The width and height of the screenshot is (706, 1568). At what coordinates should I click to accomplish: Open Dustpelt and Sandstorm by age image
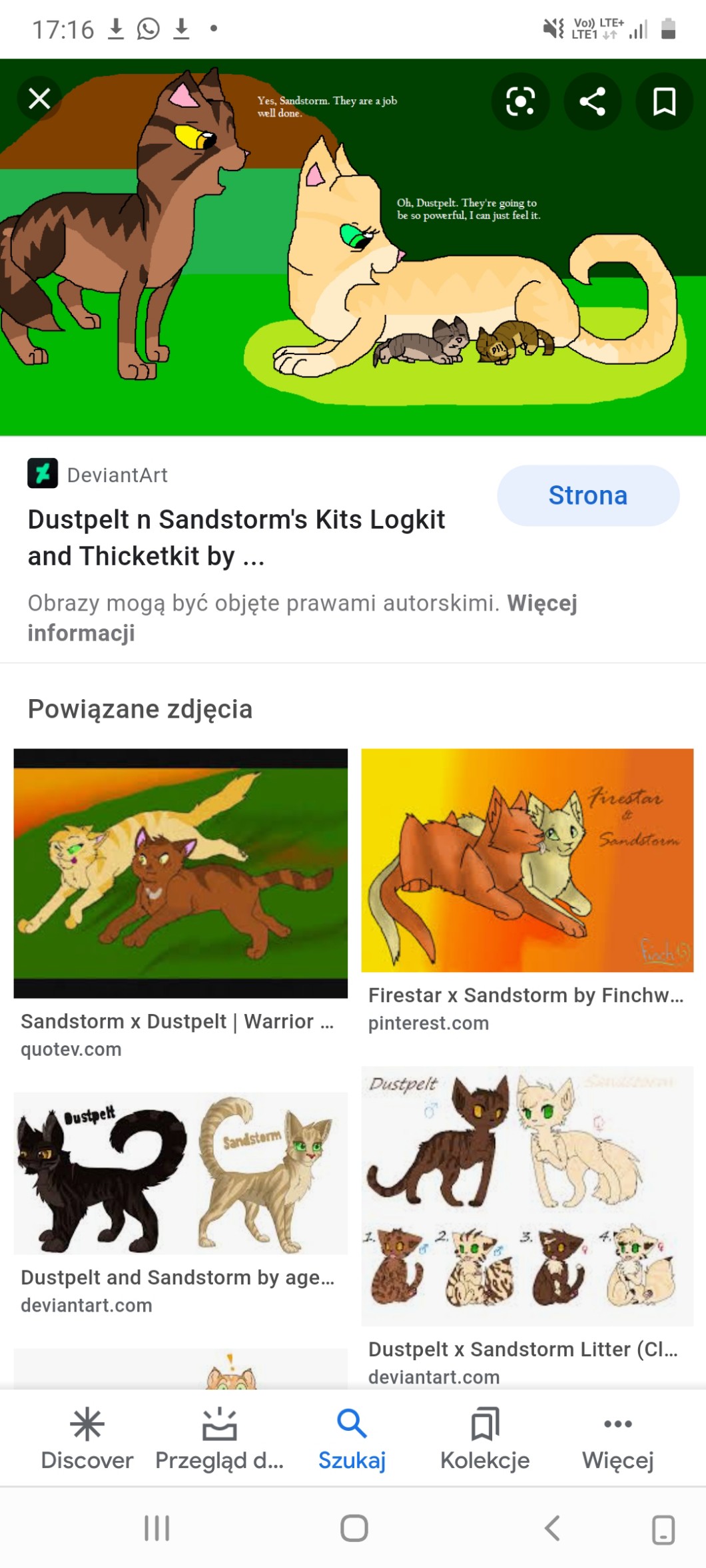180,1173
